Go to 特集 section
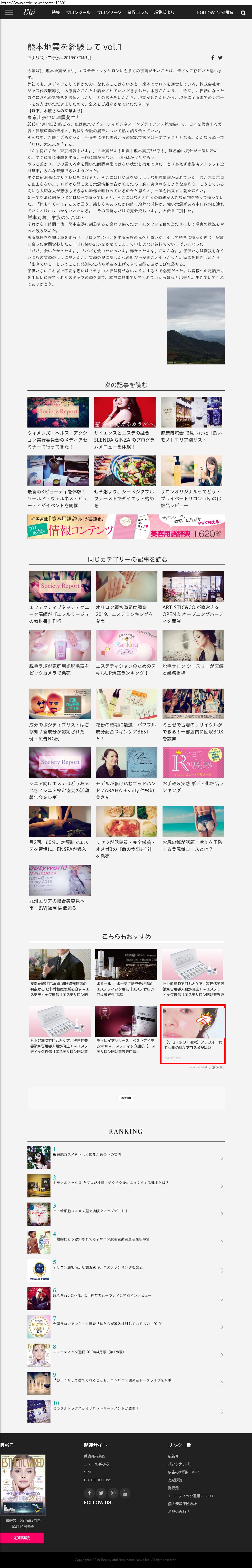252x1568 pixels. [55, 12]
